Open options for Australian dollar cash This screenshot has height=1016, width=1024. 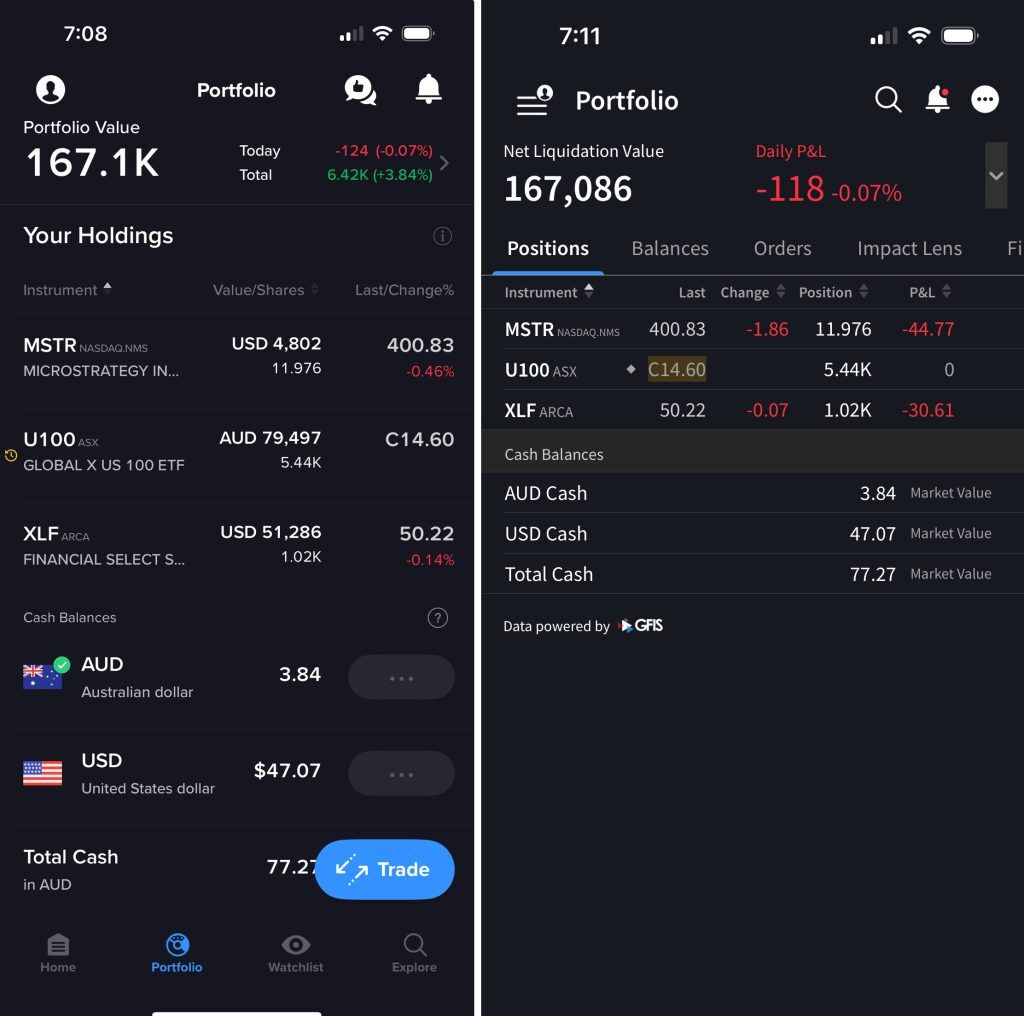click(401, 677)
